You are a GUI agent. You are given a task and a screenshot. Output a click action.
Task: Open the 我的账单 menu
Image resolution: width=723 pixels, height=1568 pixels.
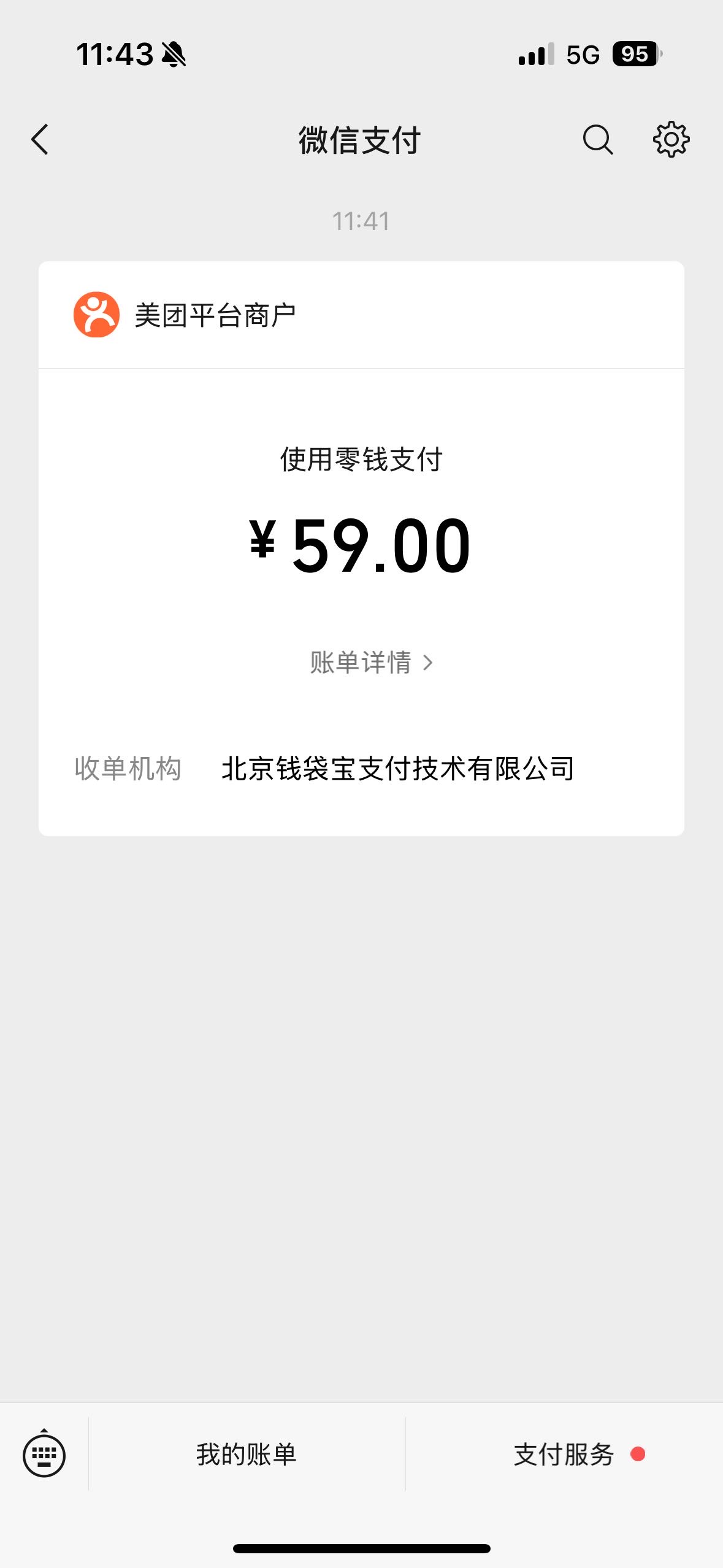click(247, 1454)
